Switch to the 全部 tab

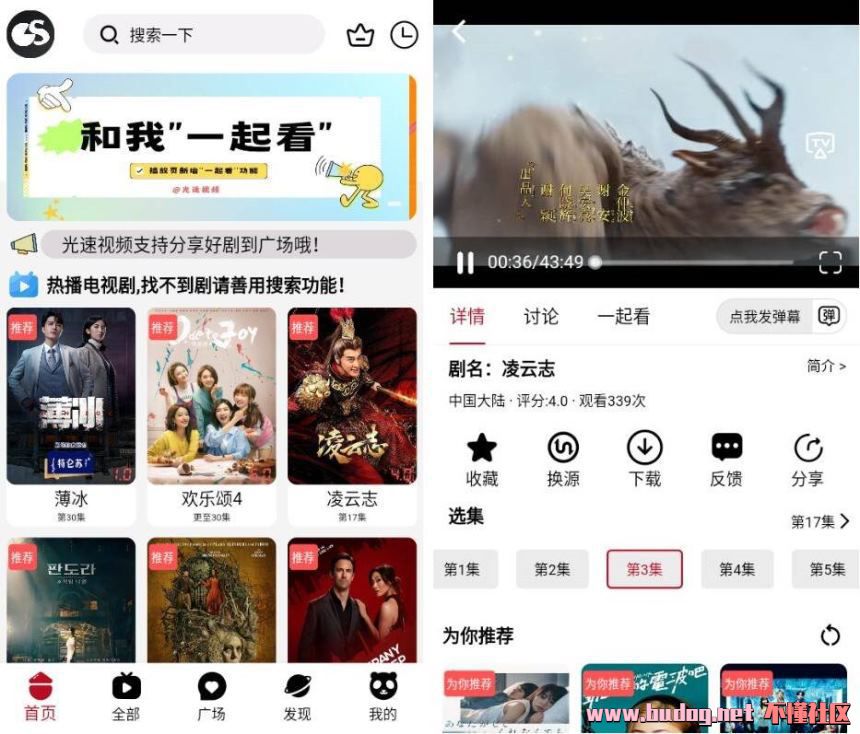[x=126, y=696]
